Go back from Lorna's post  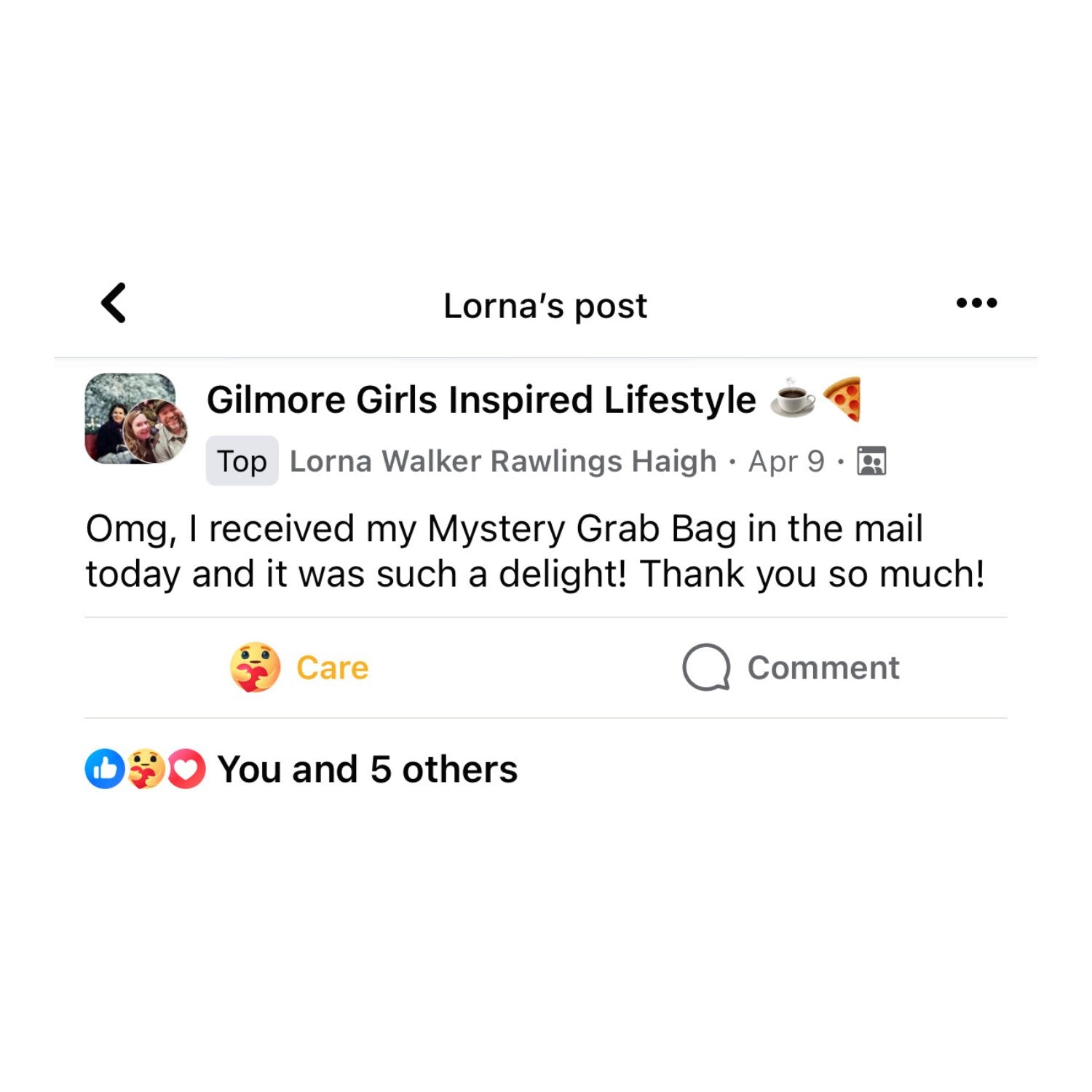[114, 303]
